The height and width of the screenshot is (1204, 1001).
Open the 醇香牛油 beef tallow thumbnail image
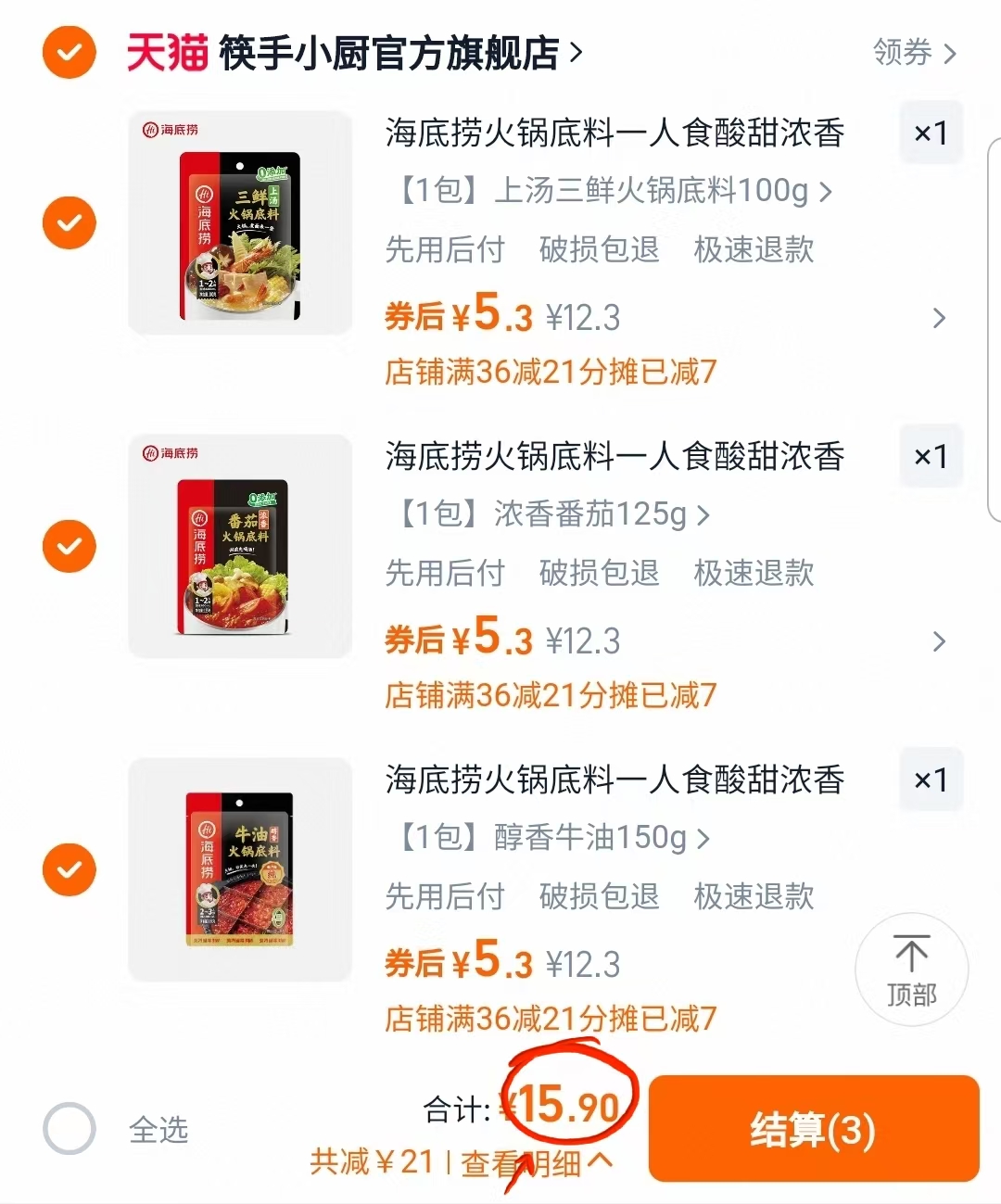pos(239,869)
